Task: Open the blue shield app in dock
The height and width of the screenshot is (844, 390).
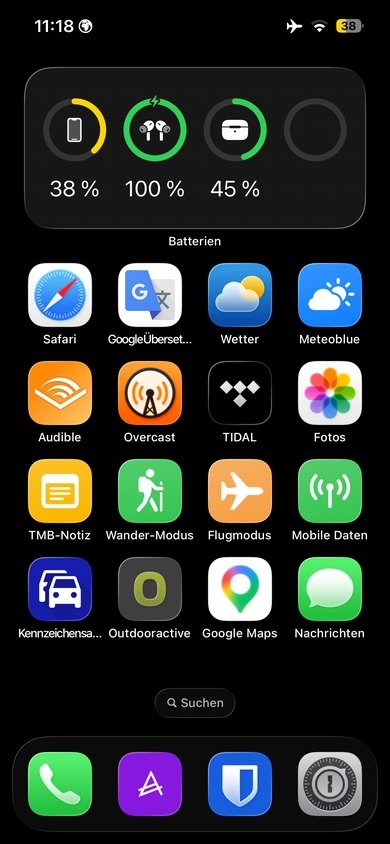Action: (x=240, y=784)
